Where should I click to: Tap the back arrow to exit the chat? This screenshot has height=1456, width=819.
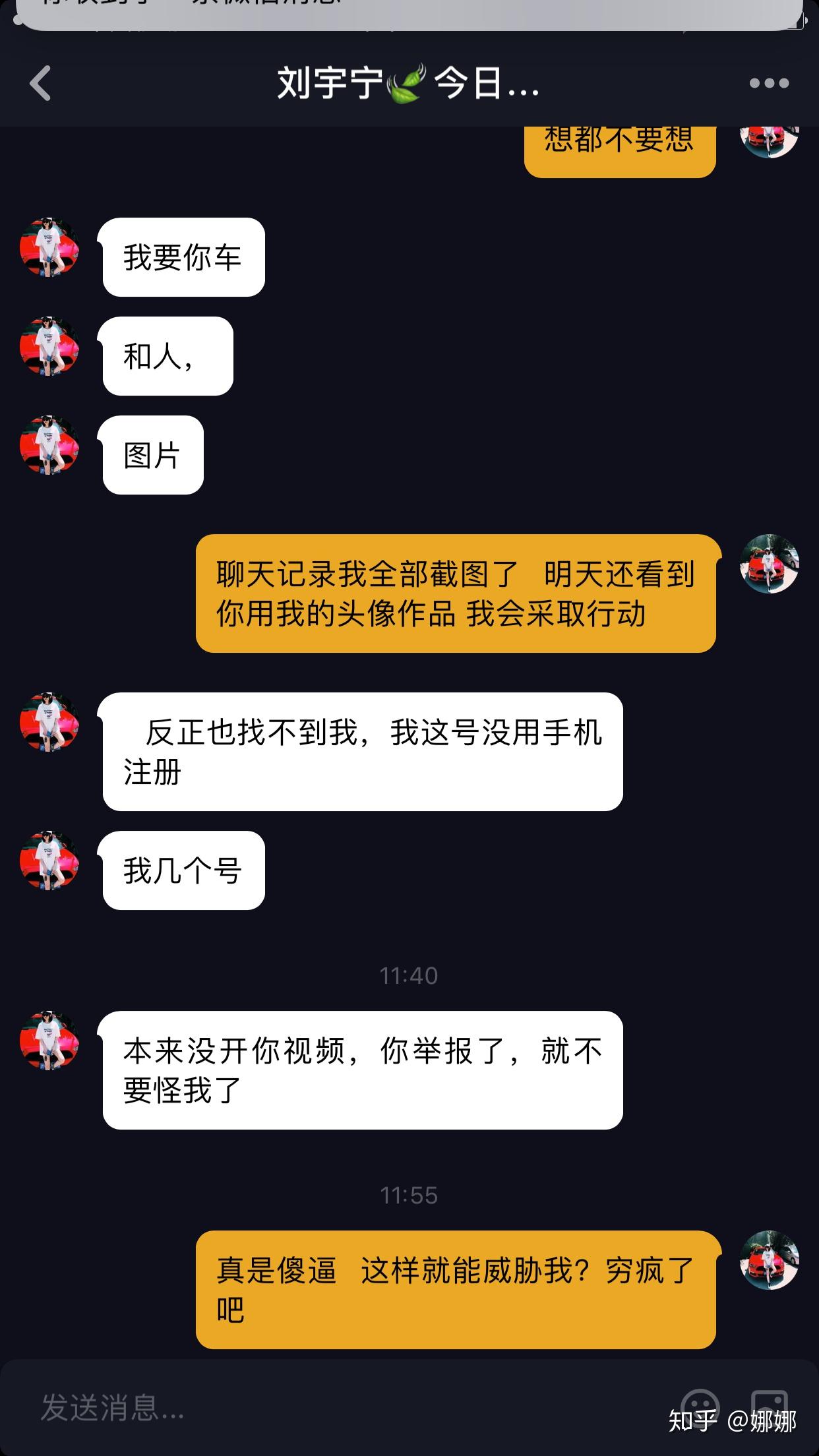point(41,84)
